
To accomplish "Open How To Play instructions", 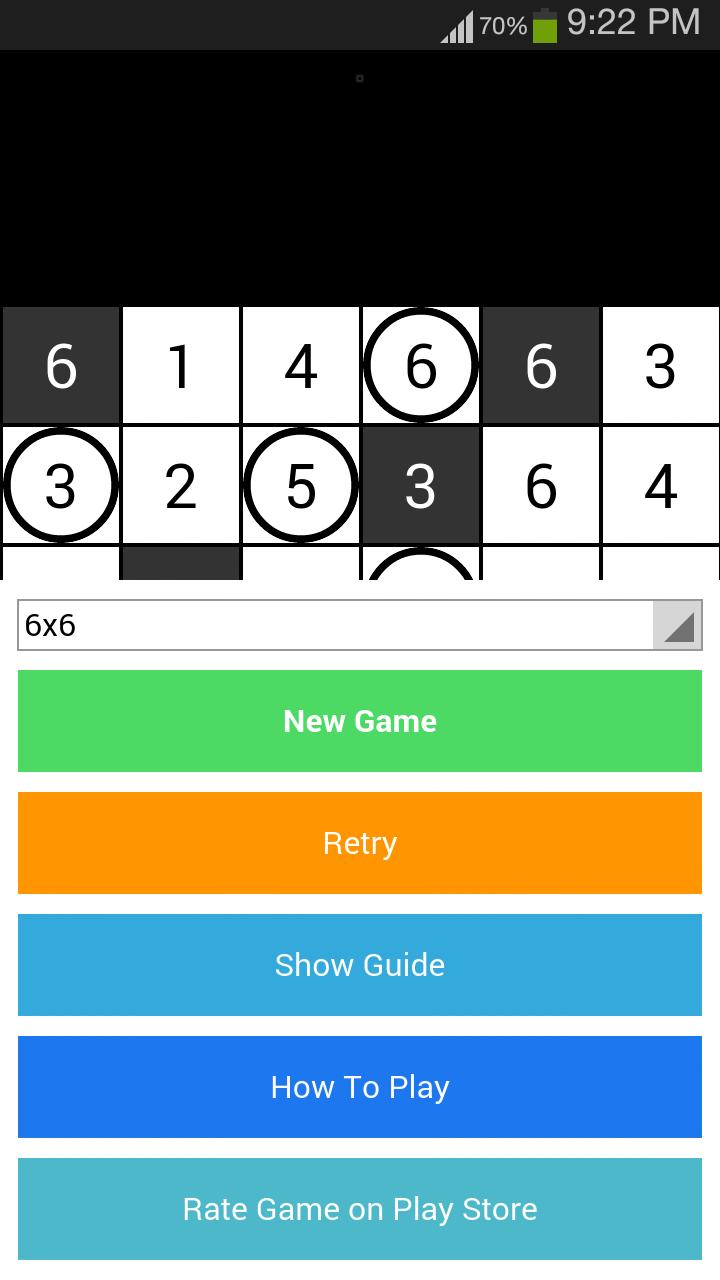I will tap(360, 1087).
